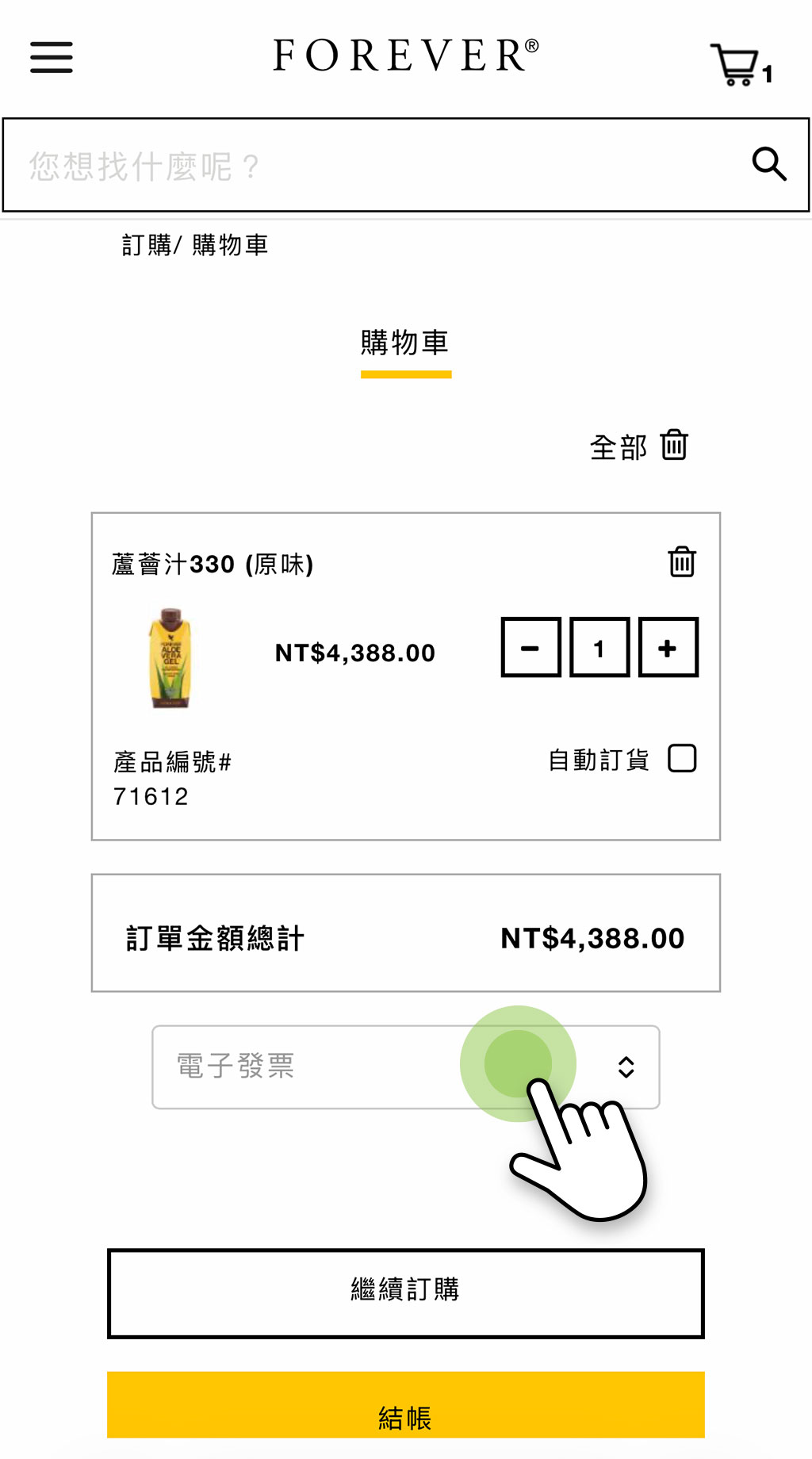812x1459 pixels.
Task: Tap the magnifier search icon
Action: 768,164
